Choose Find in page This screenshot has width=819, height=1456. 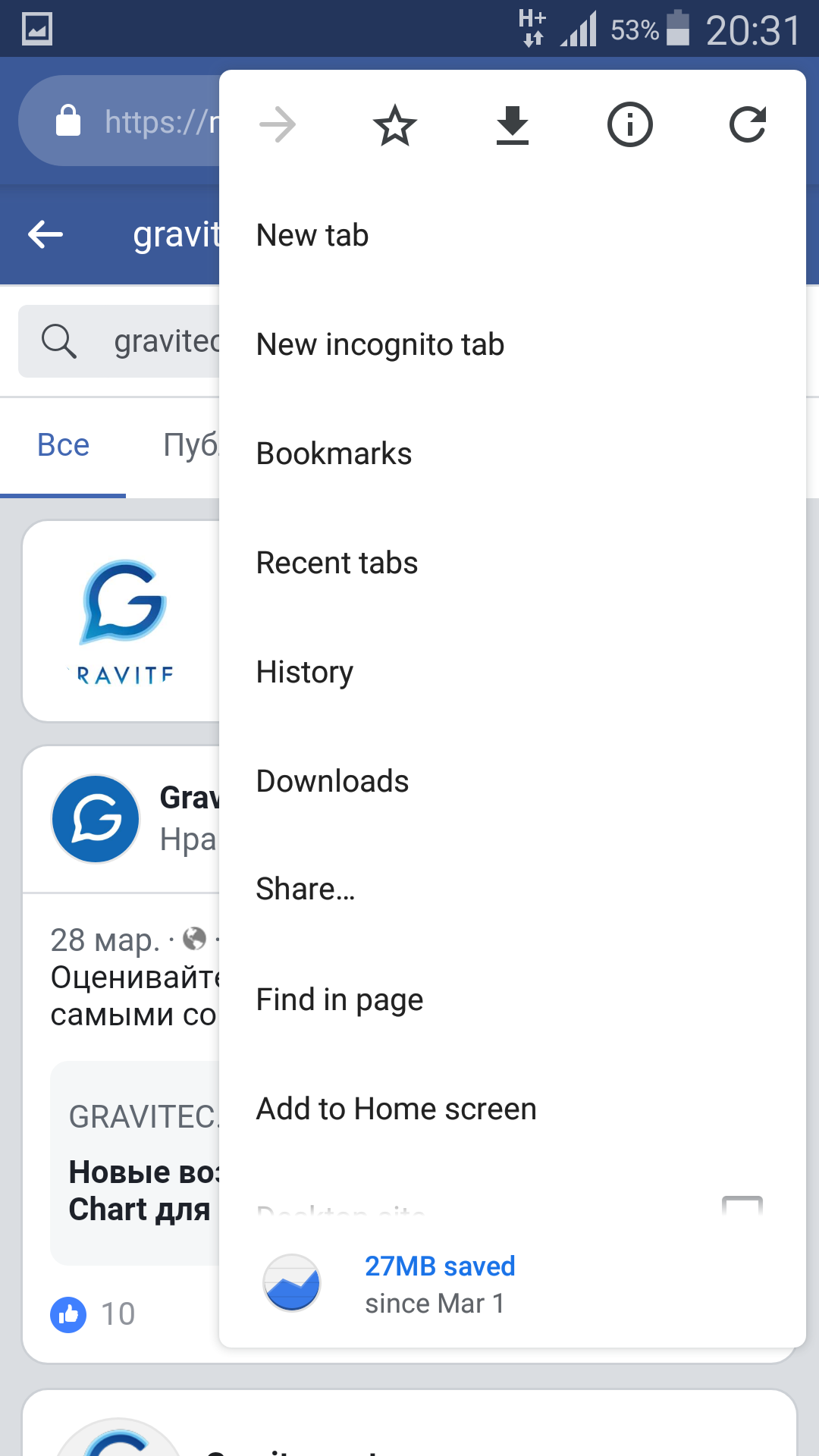(x=513, y=999)
